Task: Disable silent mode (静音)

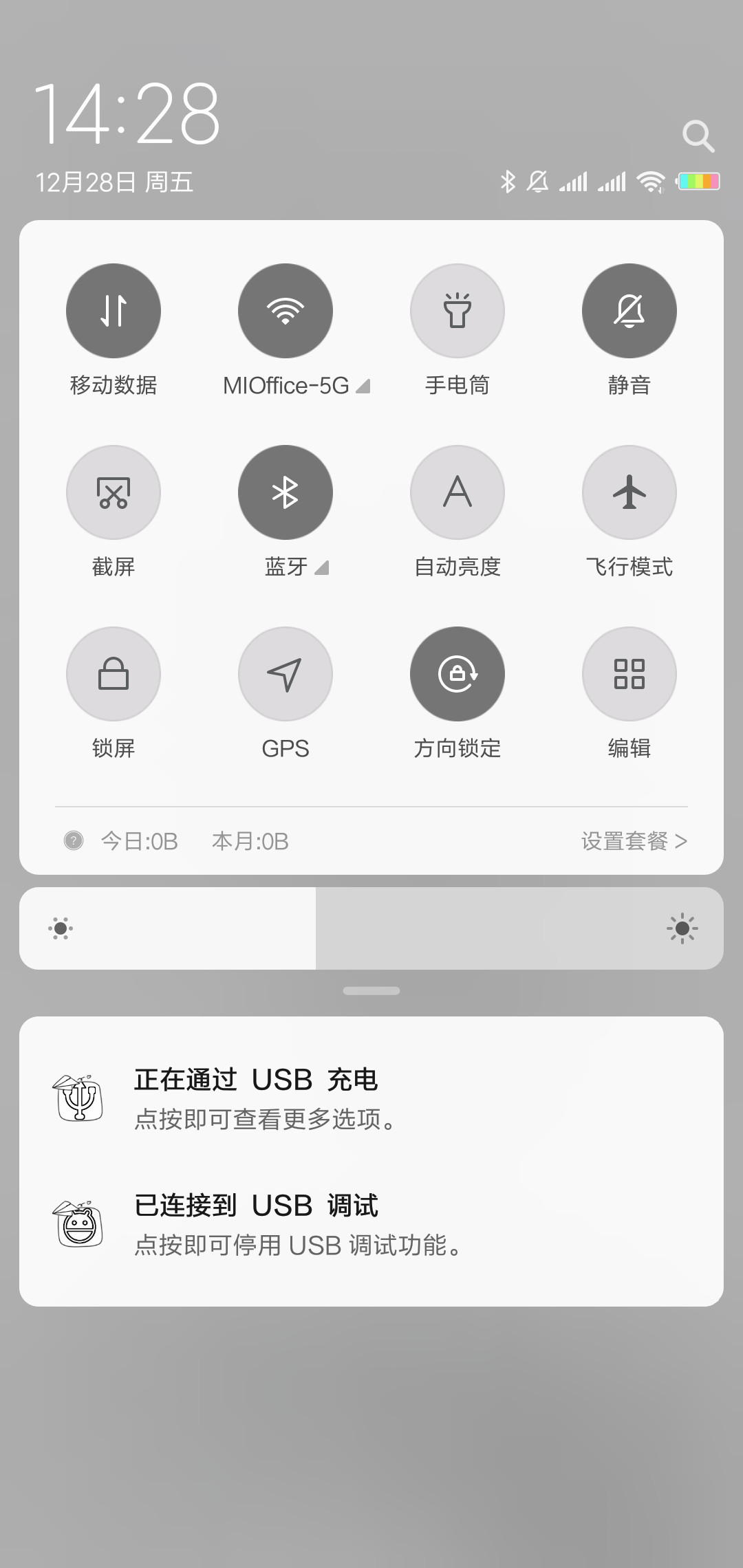Action: pyautogui.click(x=629, y=311)
